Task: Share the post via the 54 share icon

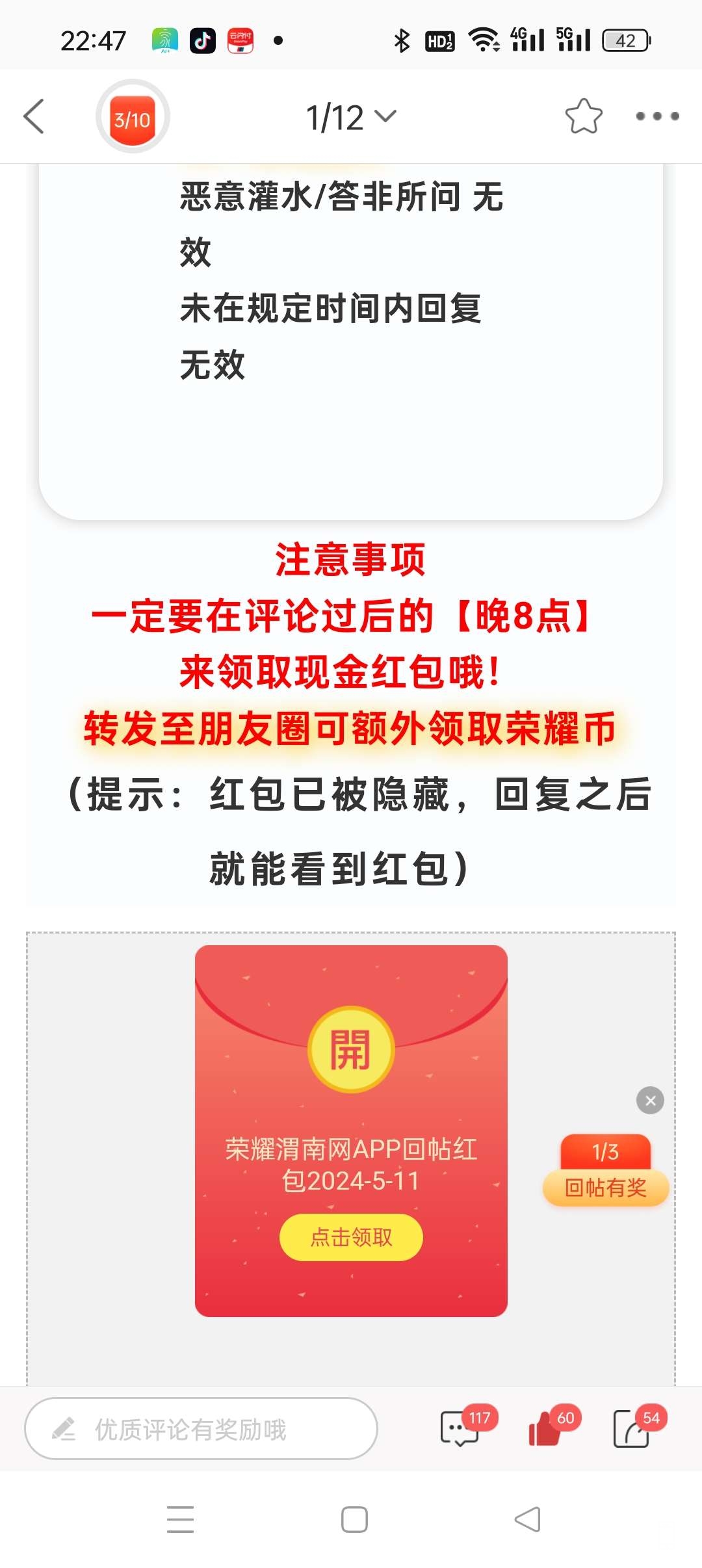Action: (x=631, y=1429)
